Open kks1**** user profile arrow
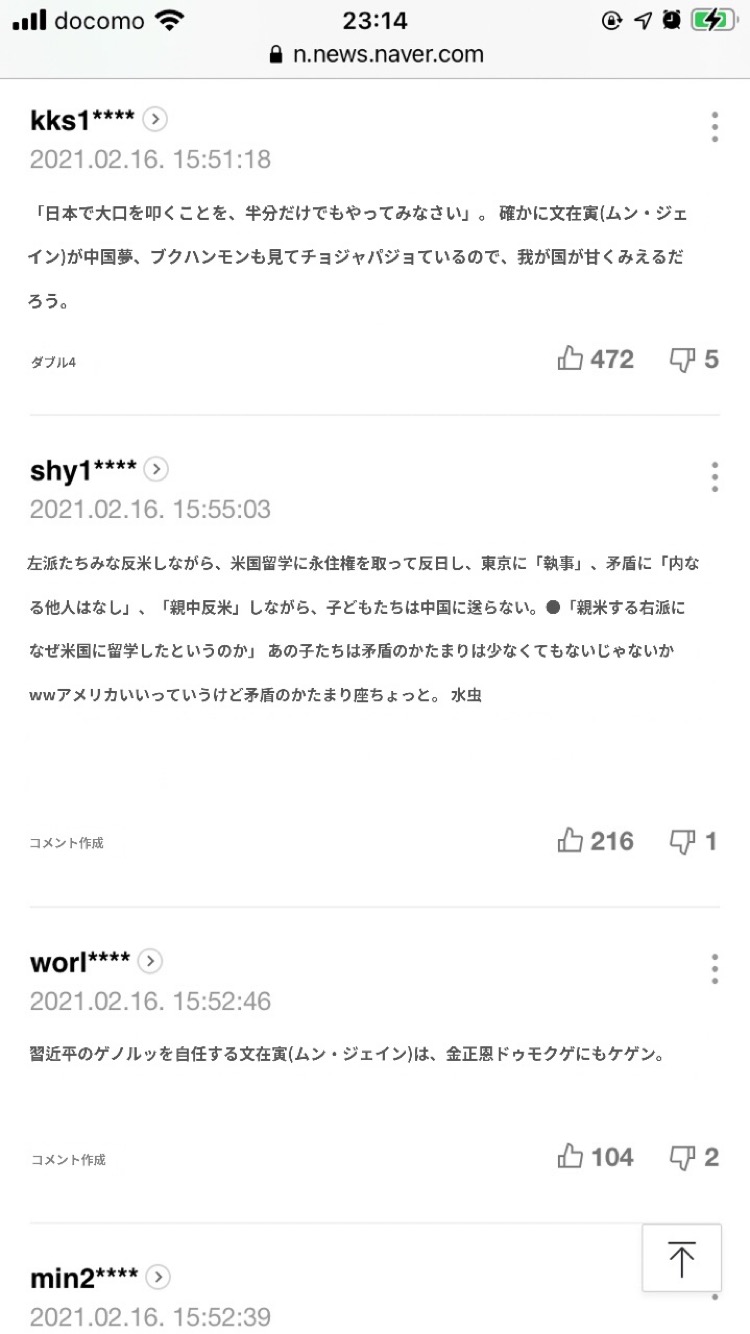The width and height of the screenshot is (750, 1334). coord(155,120)
